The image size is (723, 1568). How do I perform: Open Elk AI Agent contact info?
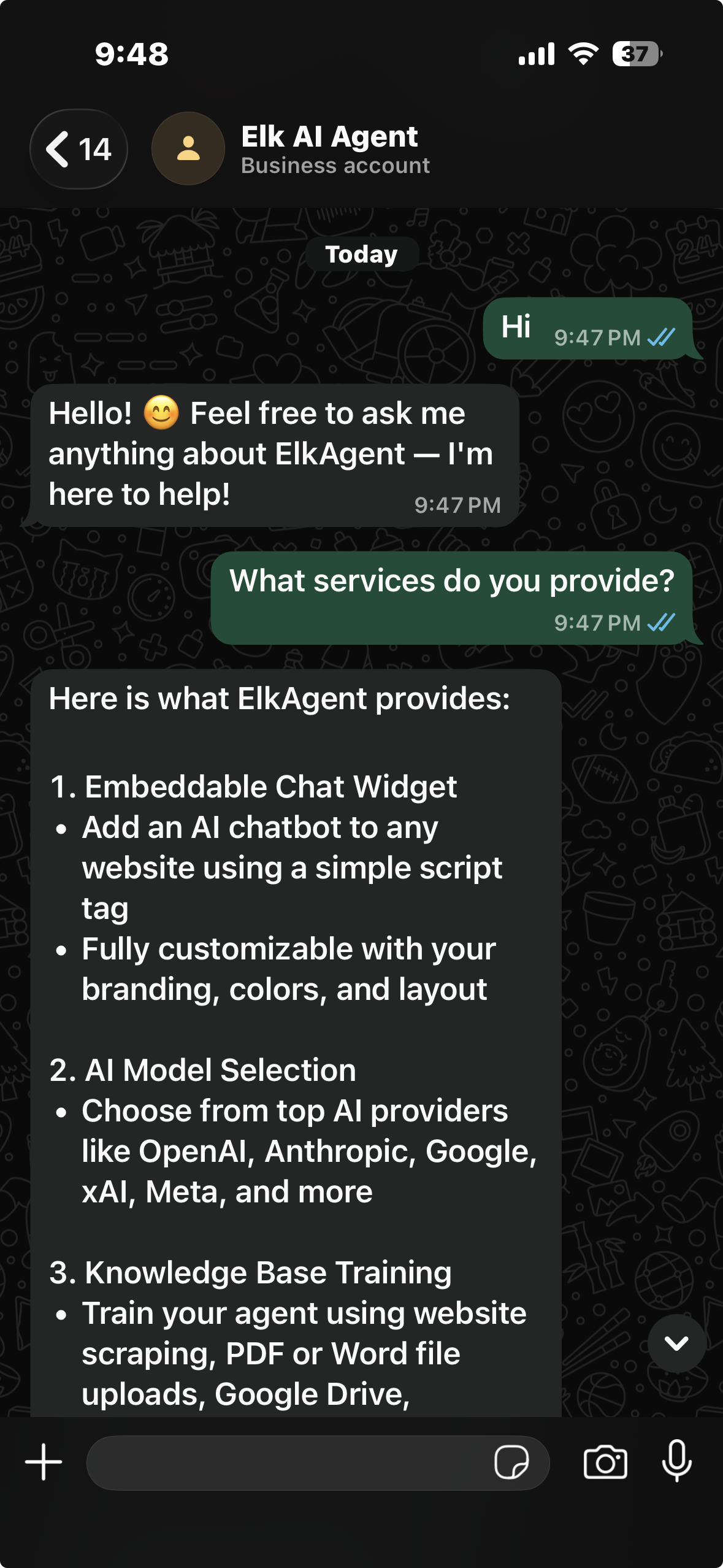(335, 149)
